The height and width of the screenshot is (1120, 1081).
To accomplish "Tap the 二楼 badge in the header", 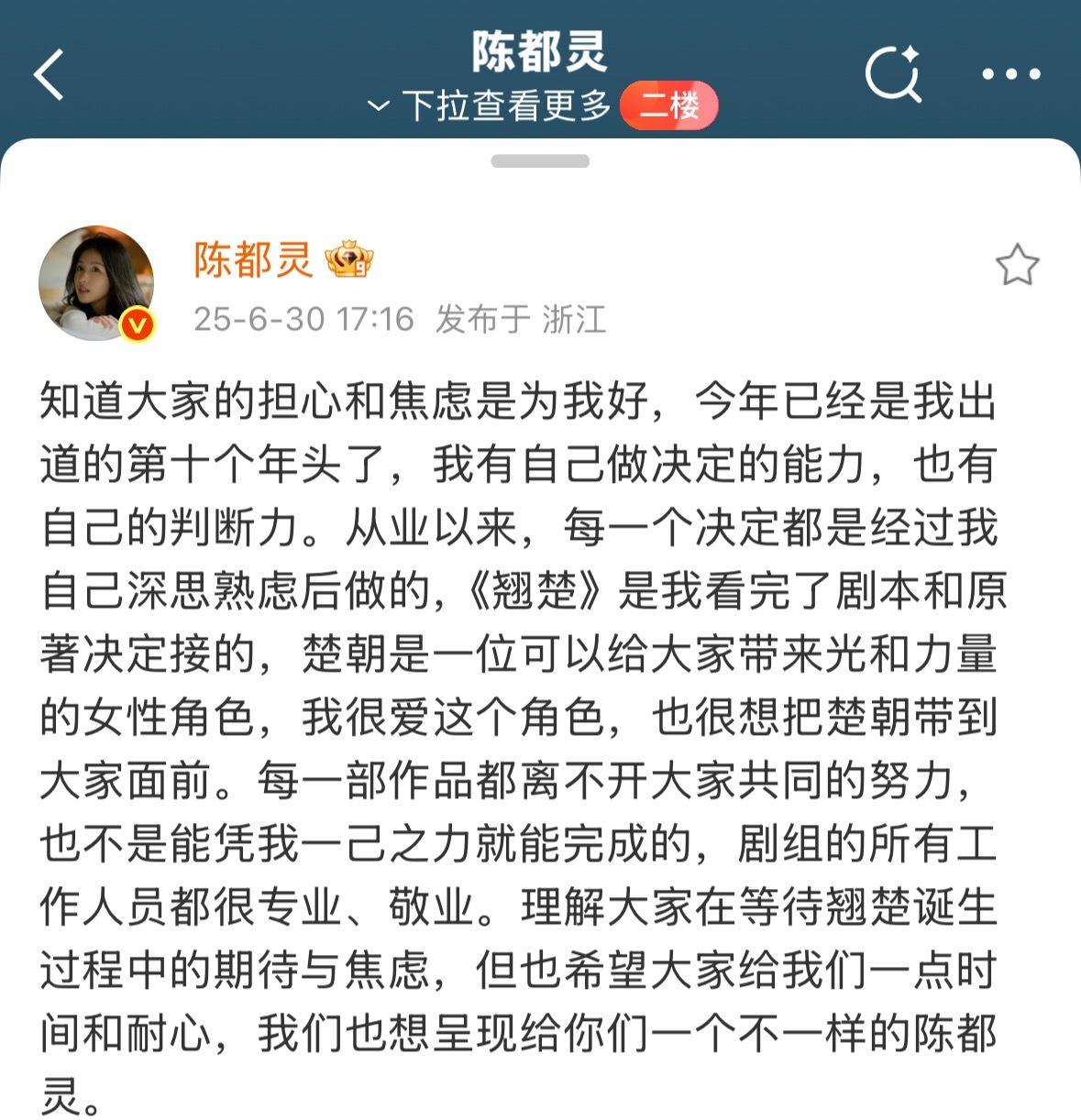I will pyautogui.click(x=668, y=106).
